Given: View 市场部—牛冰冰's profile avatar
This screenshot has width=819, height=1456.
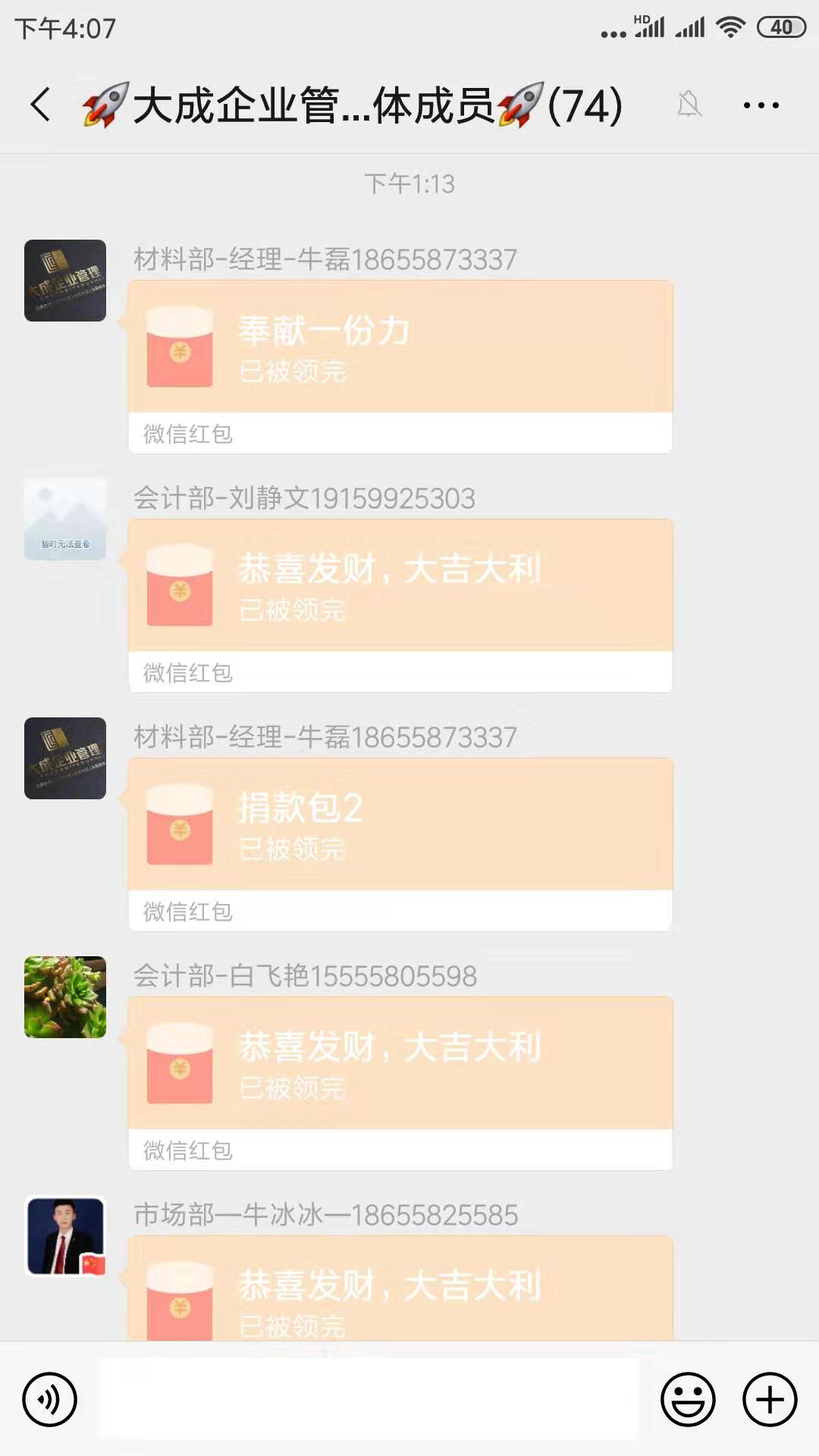Looking at the screenshot, I should 65,1236.
